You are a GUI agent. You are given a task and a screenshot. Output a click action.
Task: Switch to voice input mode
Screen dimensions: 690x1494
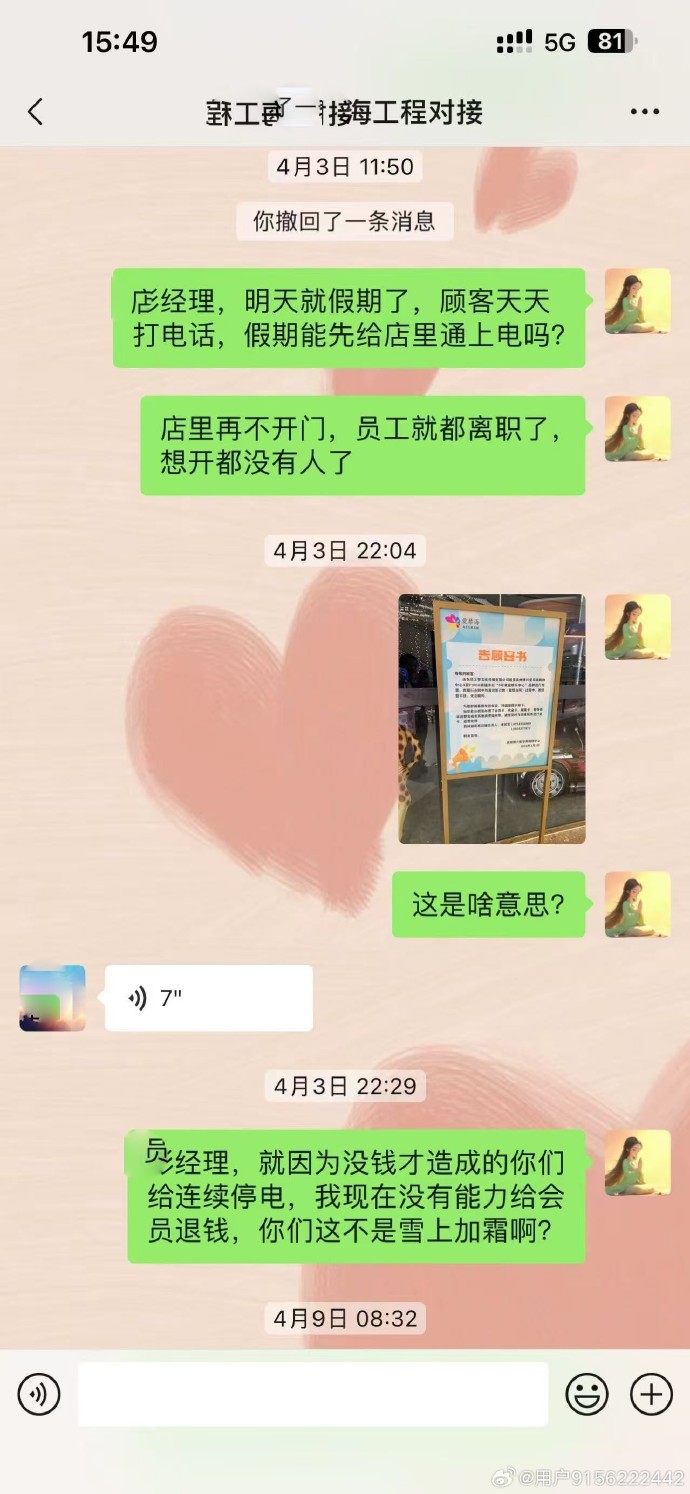39,1394
